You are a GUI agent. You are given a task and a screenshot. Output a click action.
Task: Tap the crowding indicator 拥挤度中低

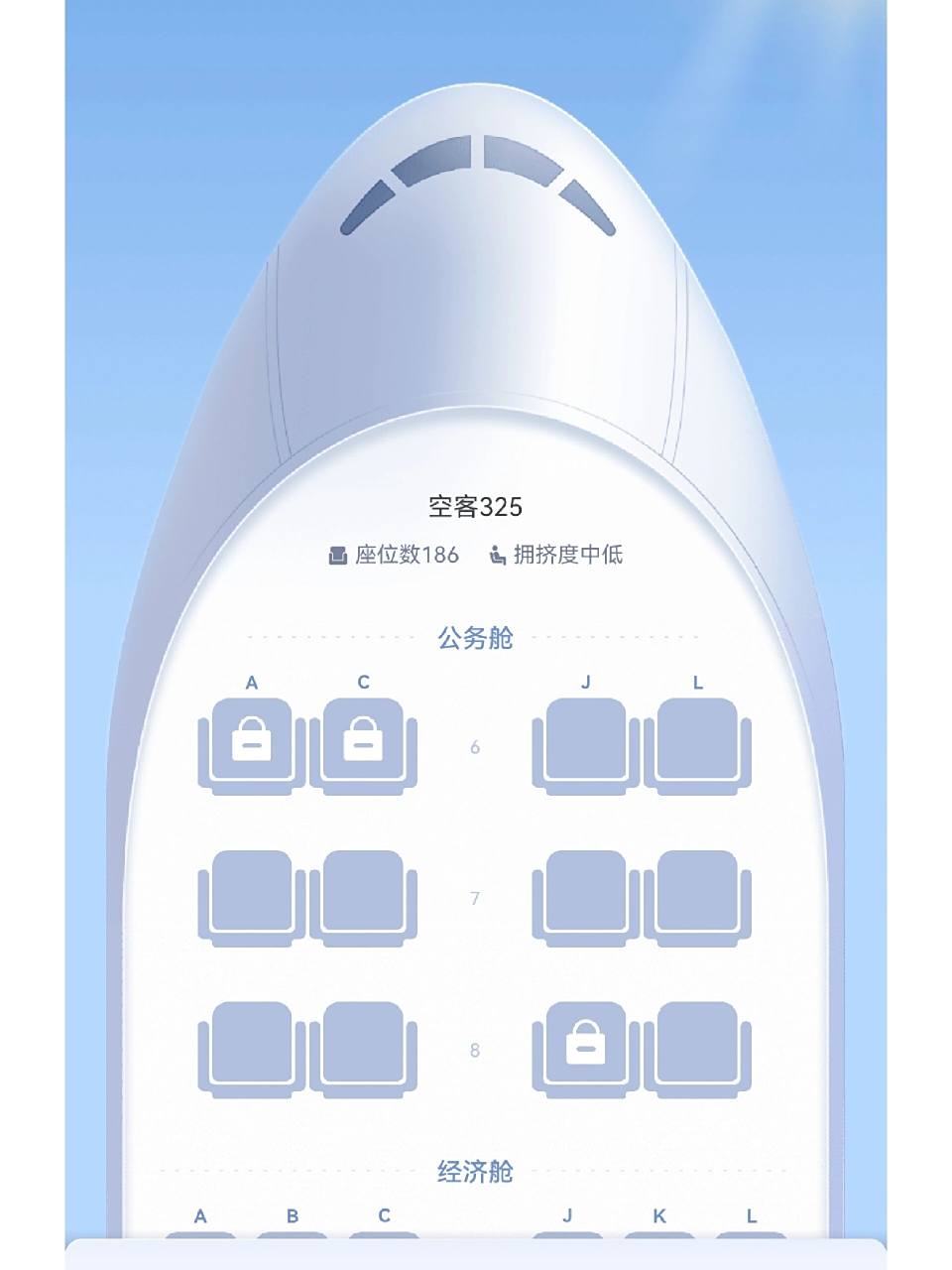(566, 557)
